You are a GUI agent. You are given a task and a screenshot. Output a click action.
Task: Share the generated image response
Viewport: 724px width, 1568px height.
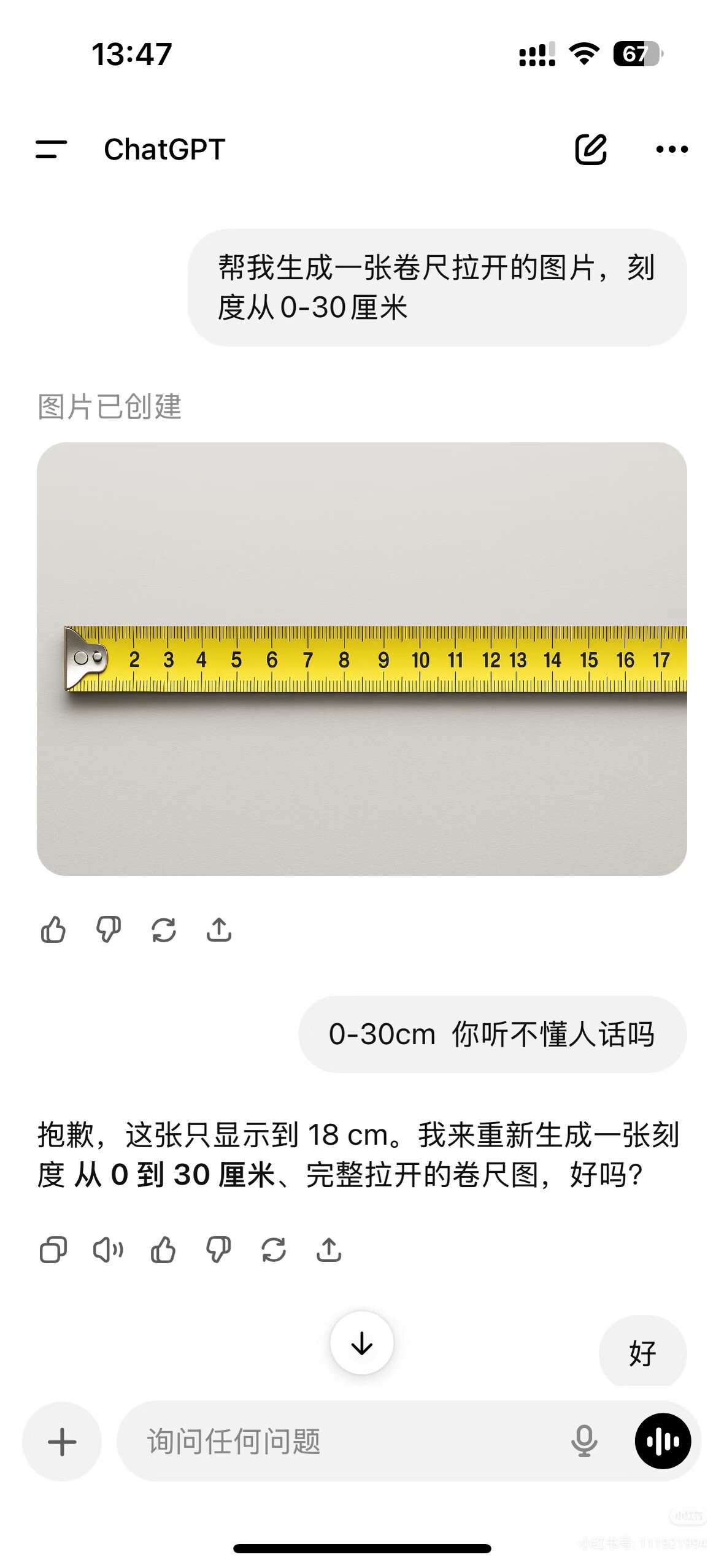coord(219,929)
